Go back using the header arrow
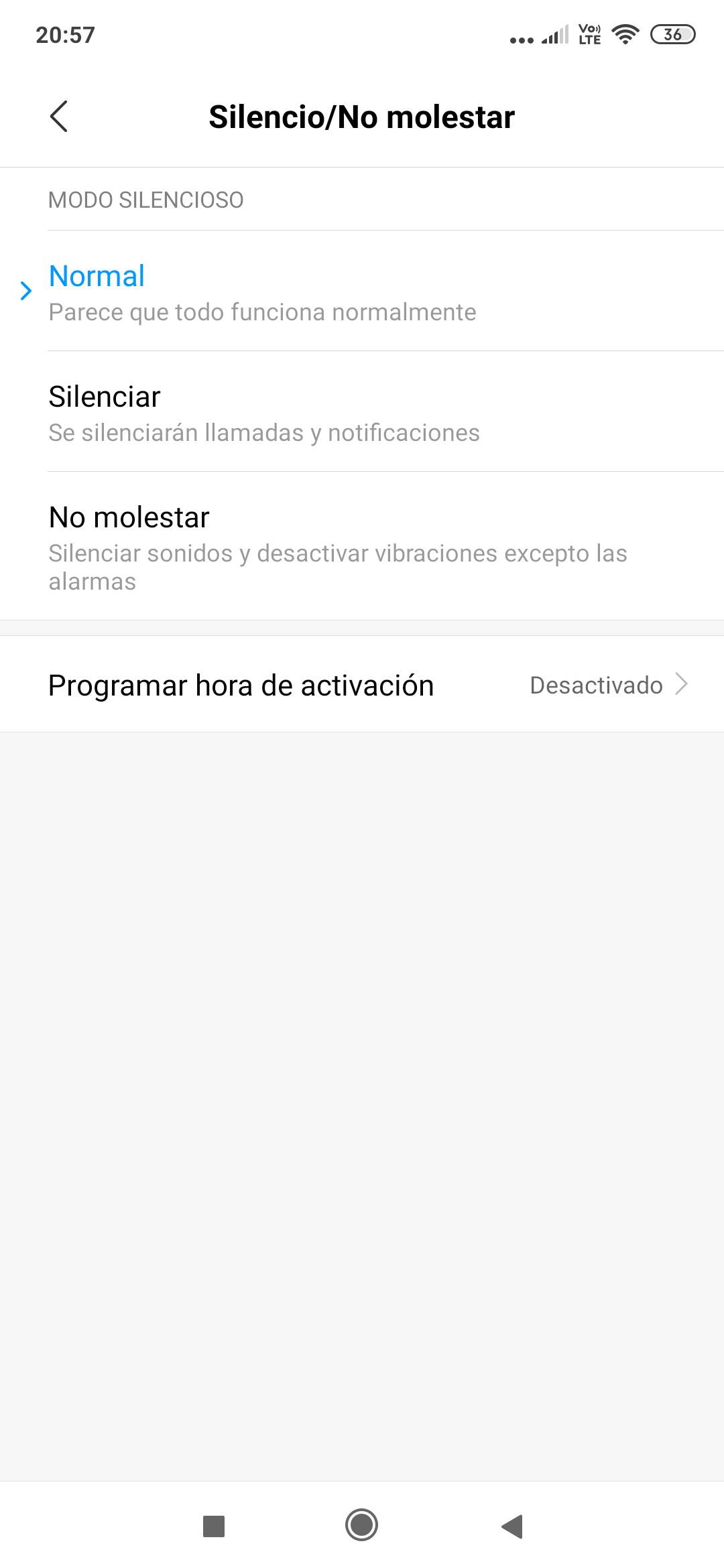 point(59,117)
